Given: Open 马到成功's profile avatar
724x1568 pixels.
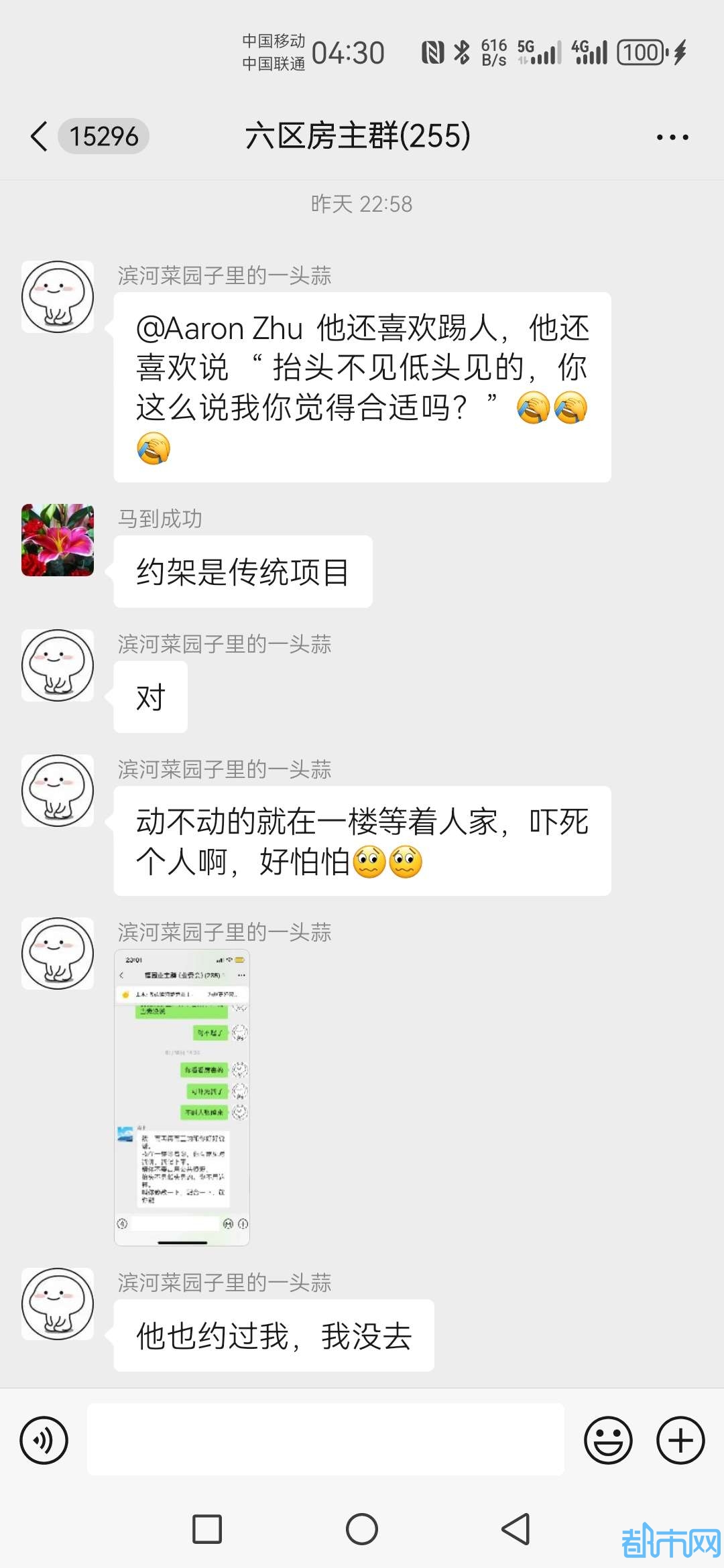Looking at the screenshot, I should click(58, 540).
